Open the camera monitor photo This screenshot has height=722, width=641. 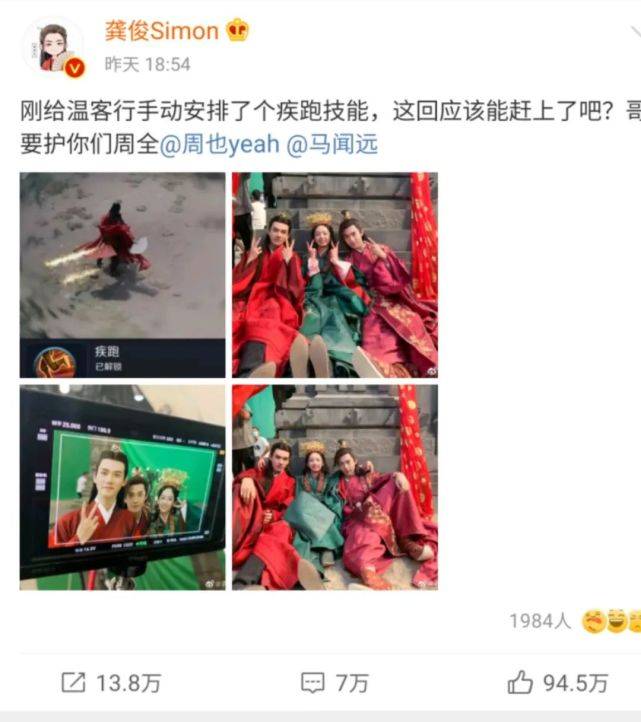click(122, 486)
